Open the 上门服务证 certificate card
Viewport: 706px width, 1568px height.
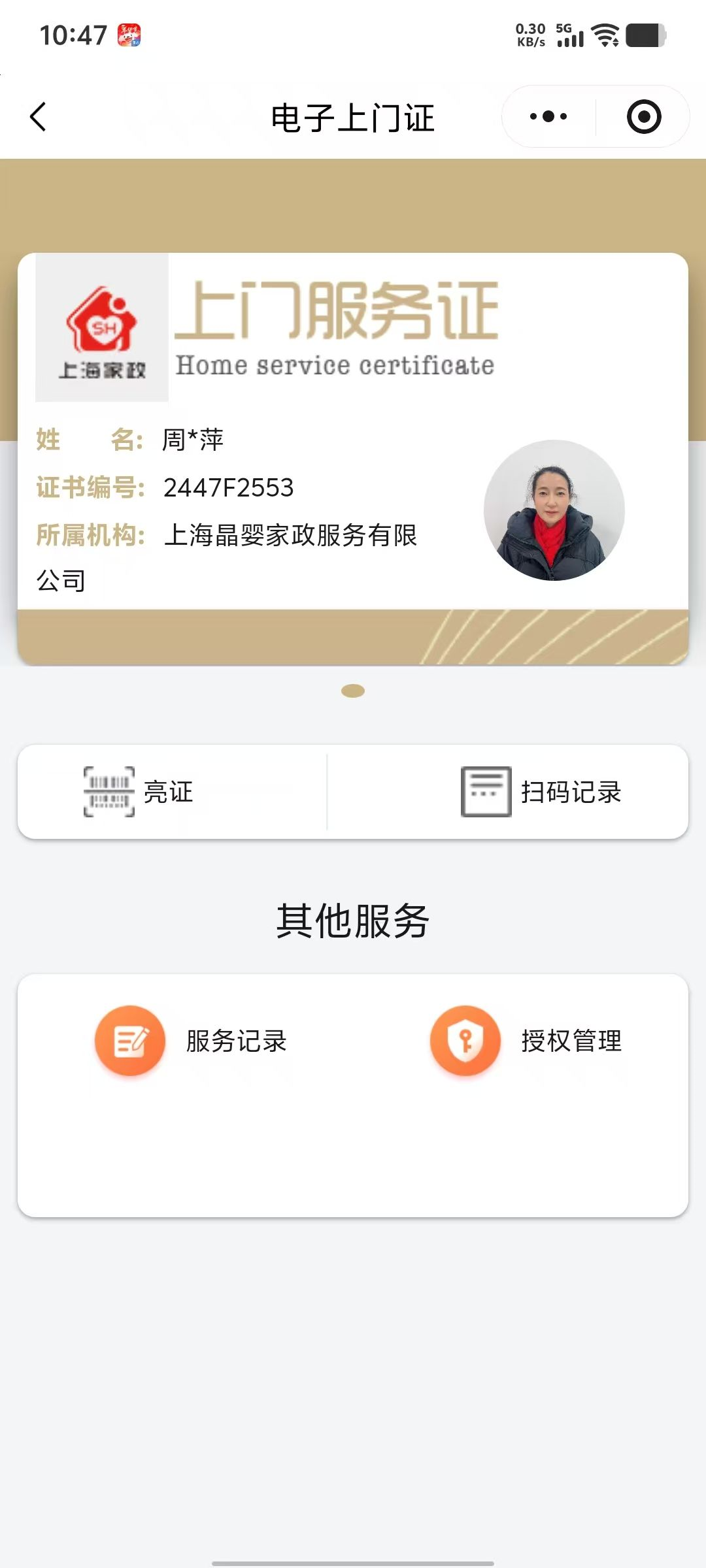(x=353, y=459)
